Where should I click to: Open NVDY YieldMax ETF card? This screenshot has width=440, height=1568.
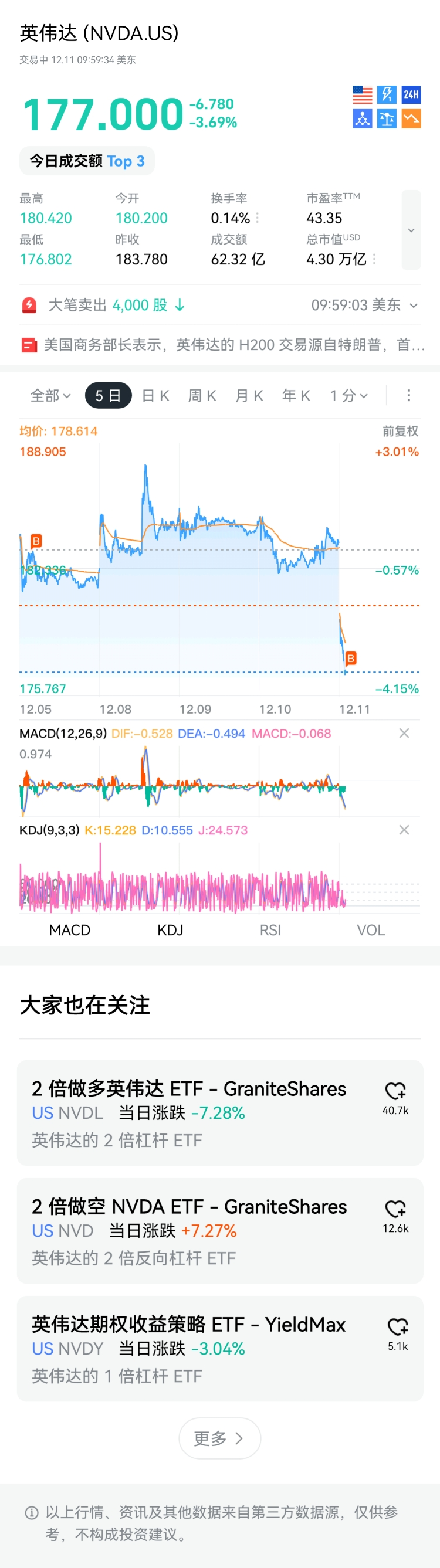189,1348
